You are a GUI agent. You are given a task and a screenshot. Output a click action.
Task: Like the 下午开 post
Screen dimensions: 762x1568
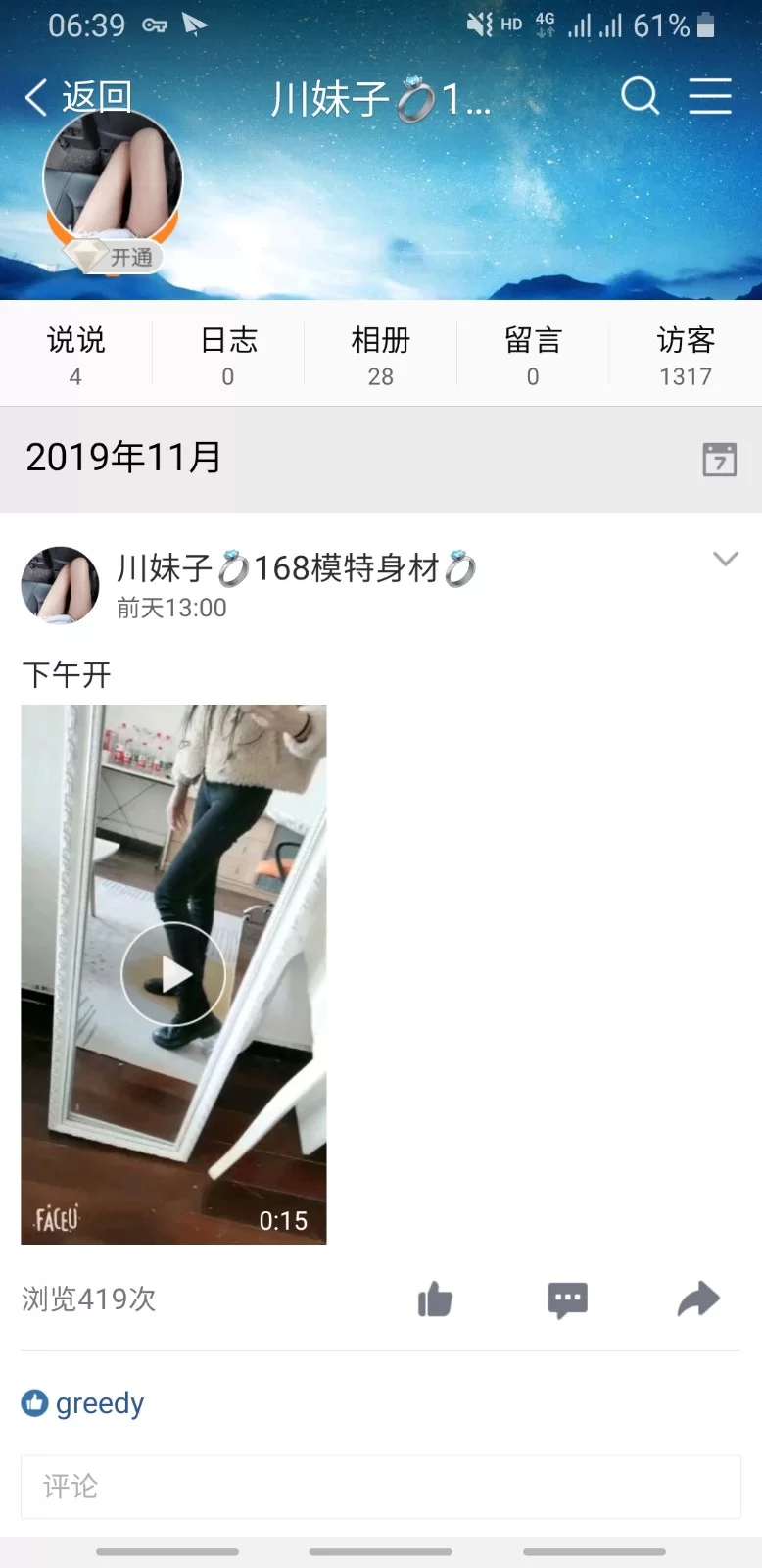pyautogui.click(x=435, y=1300)
